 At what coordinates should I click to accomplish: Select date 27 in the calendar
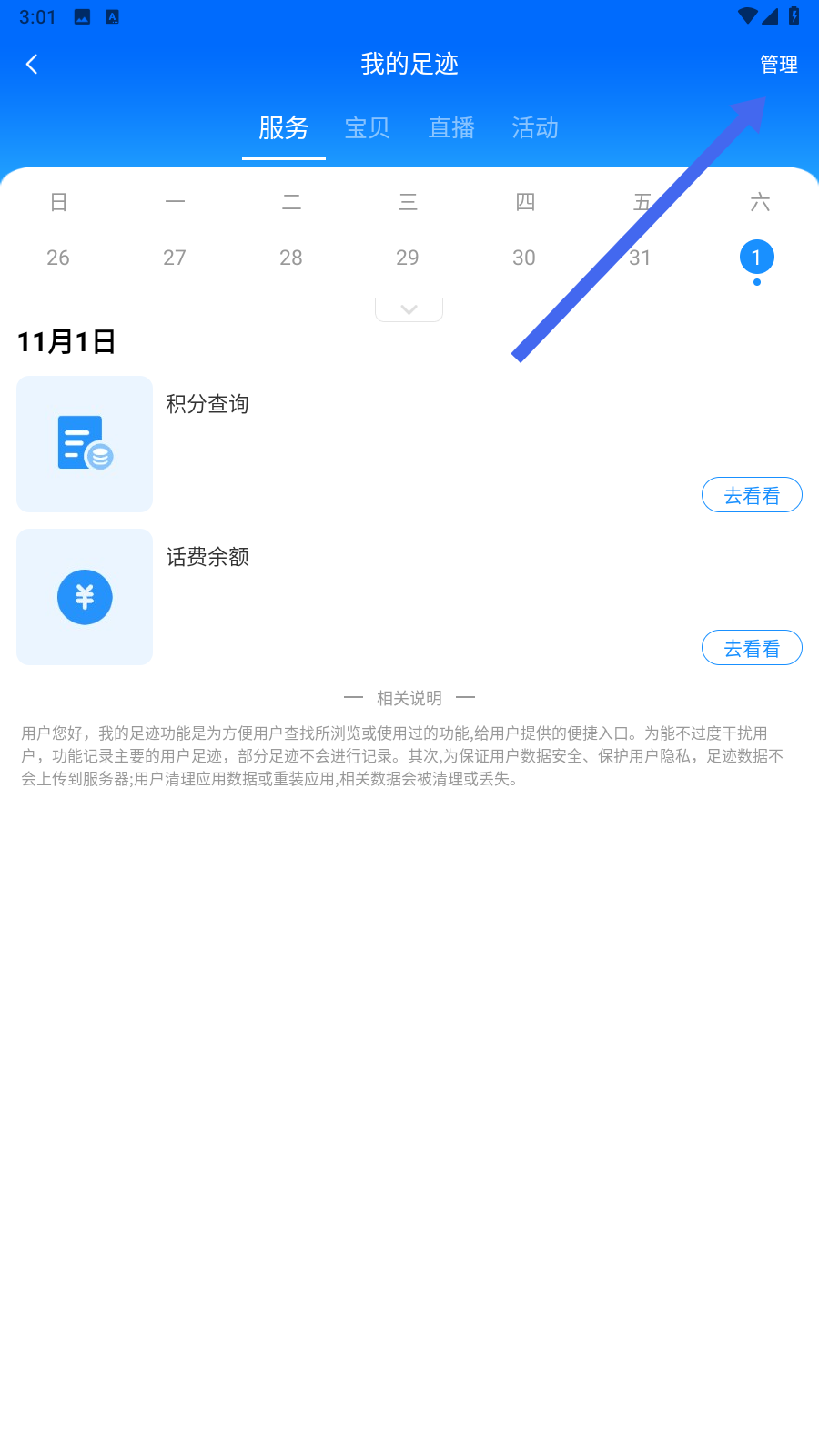(175, 258)
